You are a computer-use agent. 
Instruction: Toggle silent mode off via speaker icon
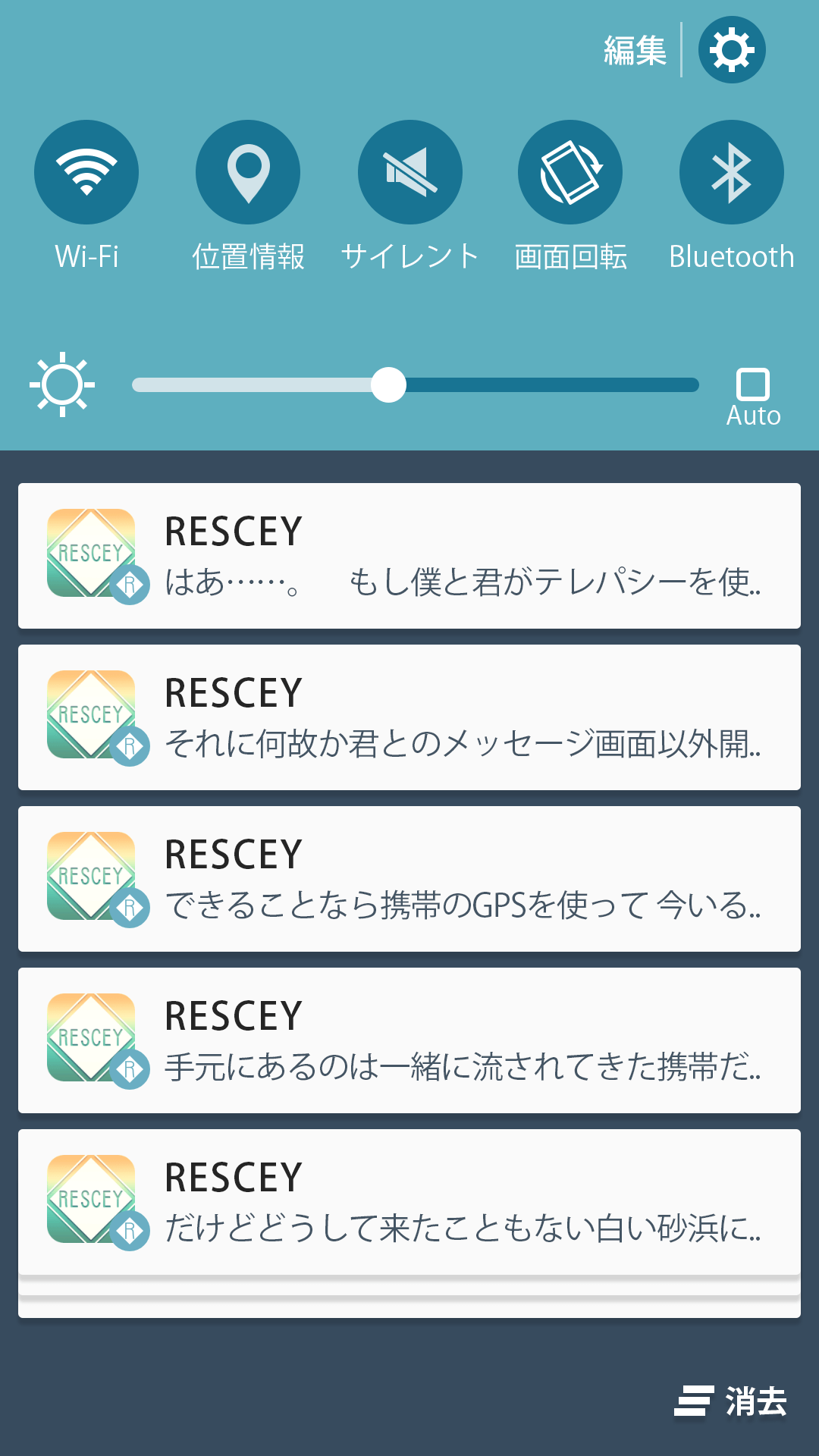coord(409,172)
